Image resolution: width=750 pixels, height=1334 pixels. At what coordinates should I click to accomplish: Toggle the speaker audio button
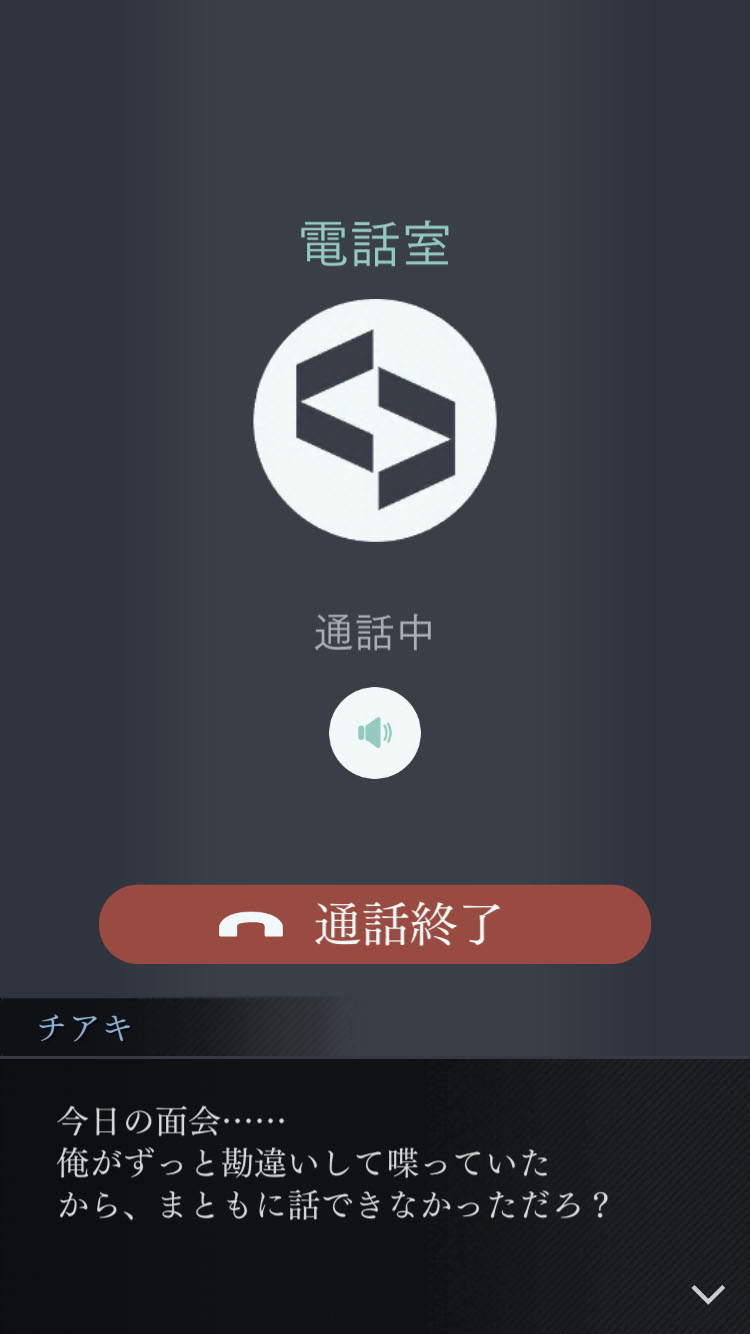375,733
